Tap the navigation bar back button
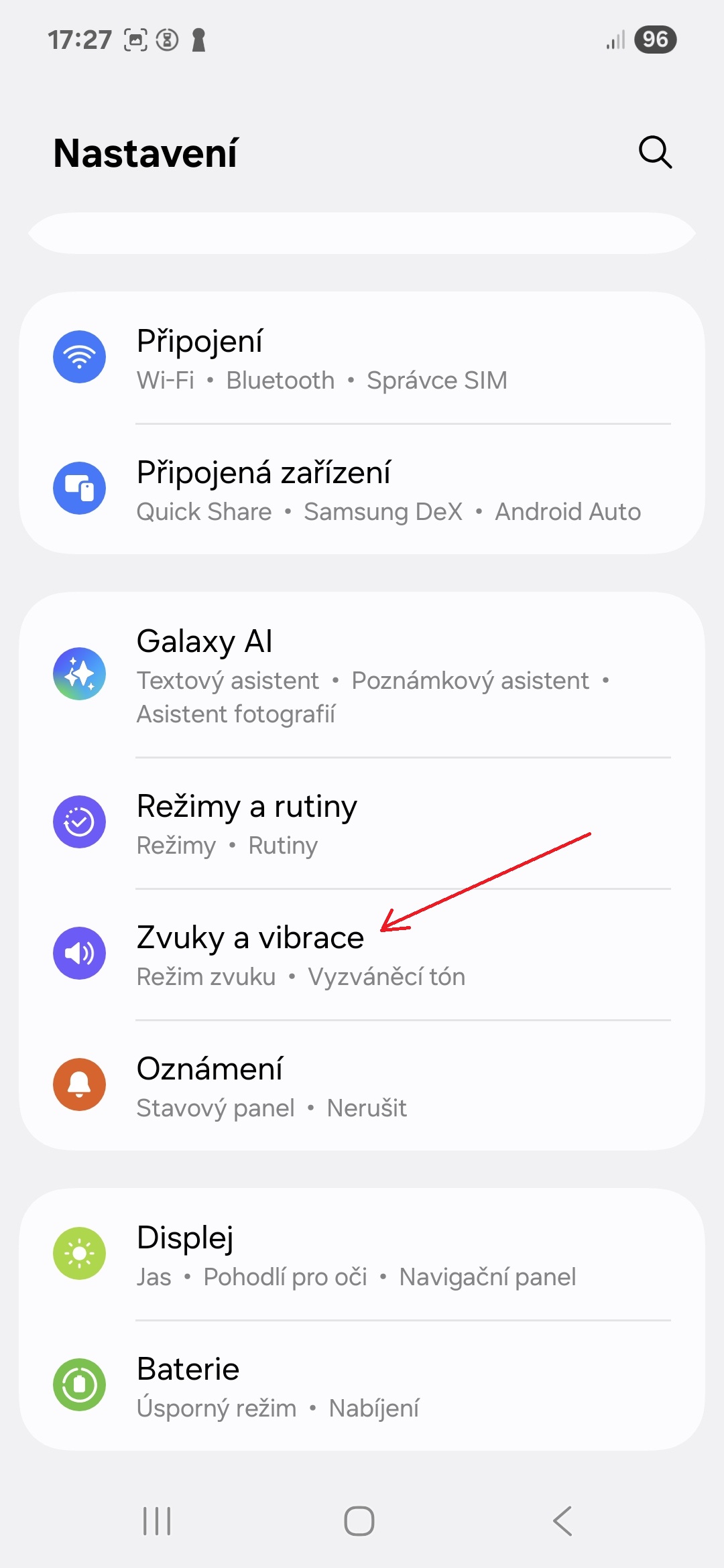 click(563, 1521)
